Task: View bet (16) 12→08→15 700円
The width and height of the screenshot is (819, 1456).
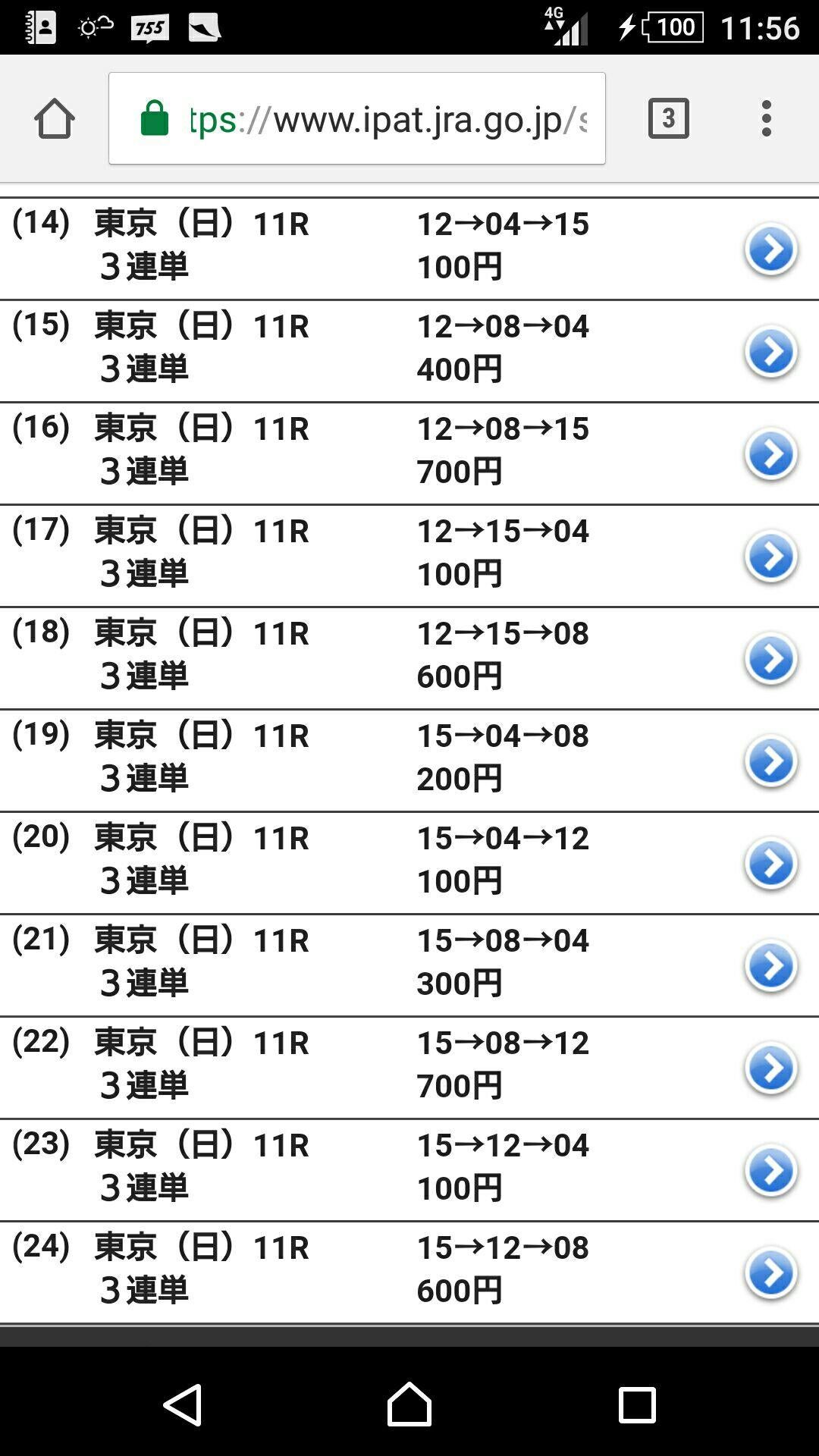Action: [x=770, y=454]
